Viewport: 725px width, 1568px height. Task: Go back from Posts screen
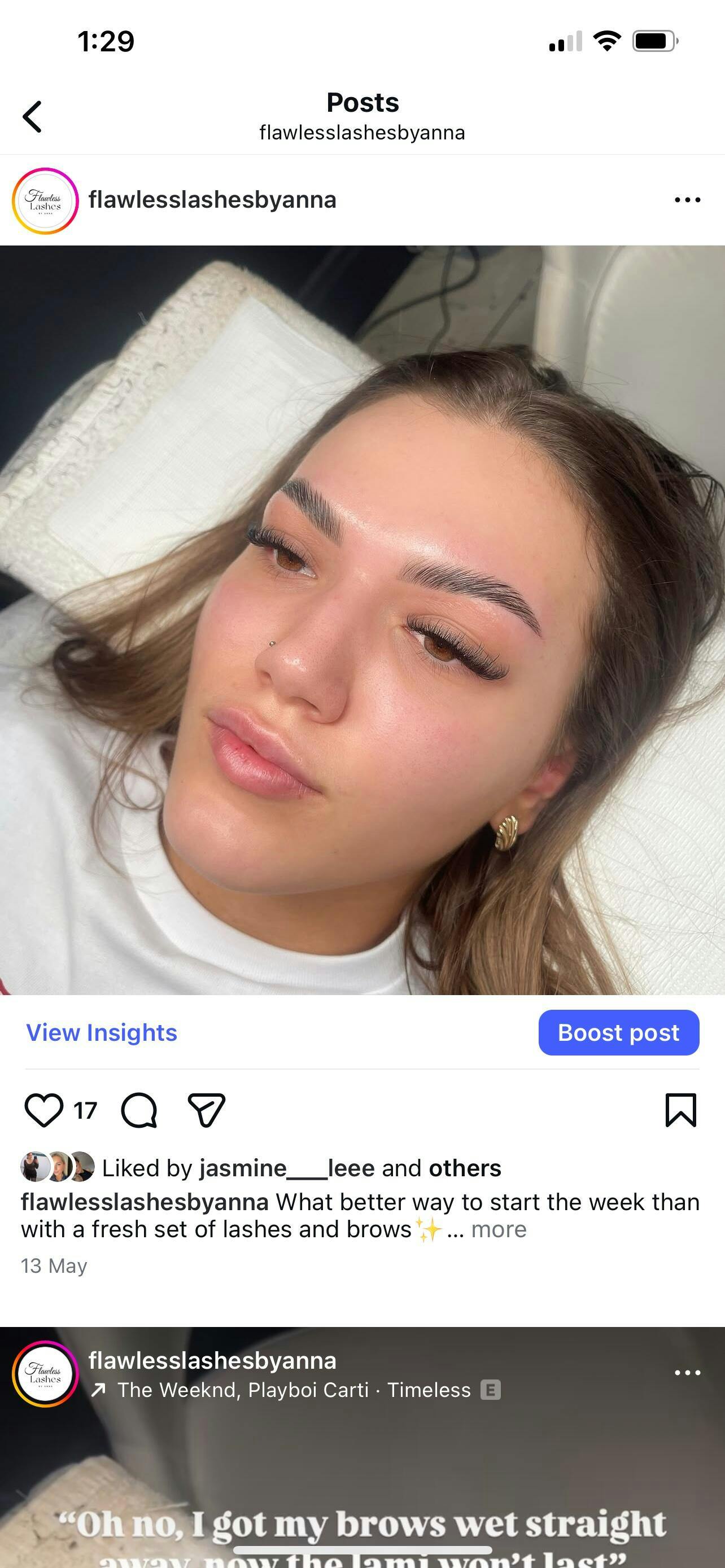(x=32, y=116)
